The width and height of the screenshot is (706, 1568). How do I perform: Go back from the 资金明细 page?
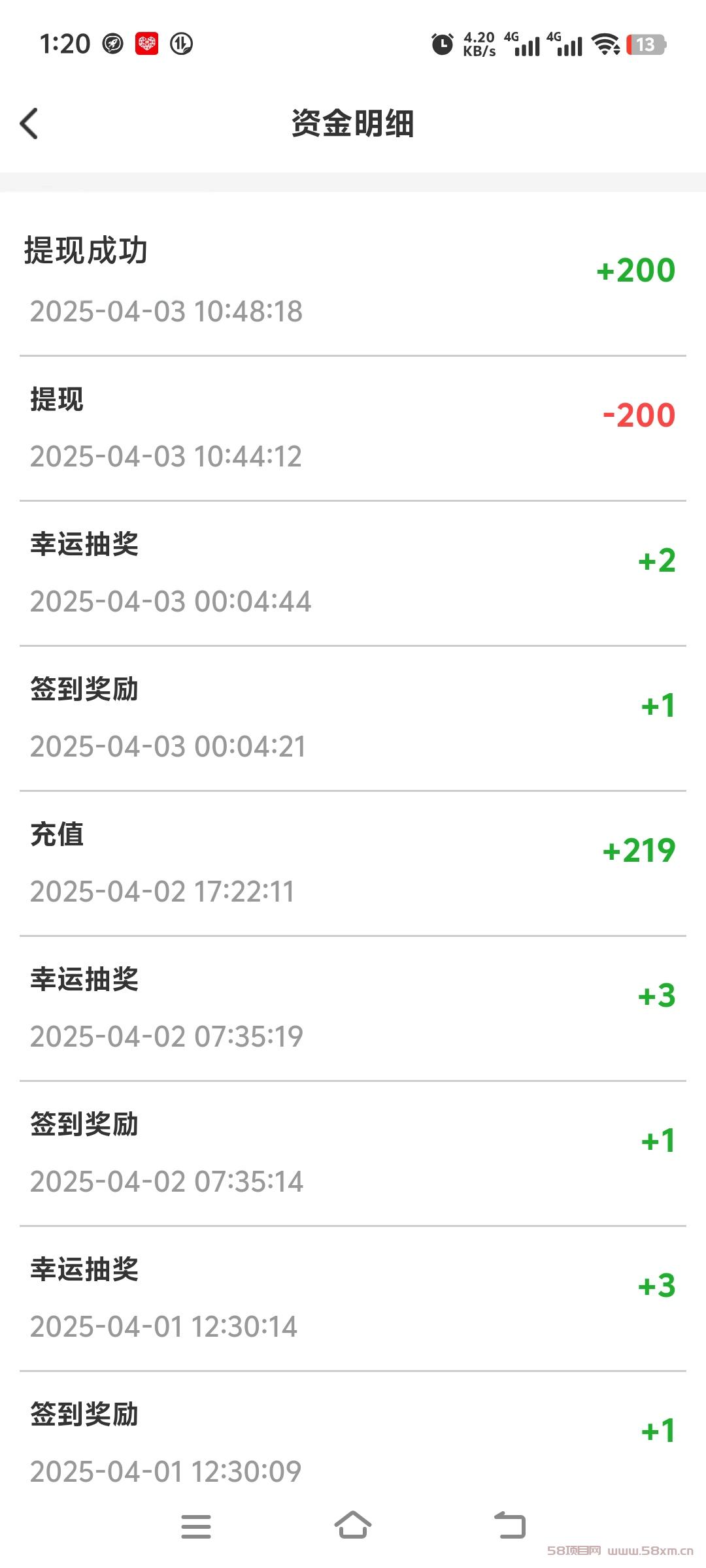pos(29,123)
